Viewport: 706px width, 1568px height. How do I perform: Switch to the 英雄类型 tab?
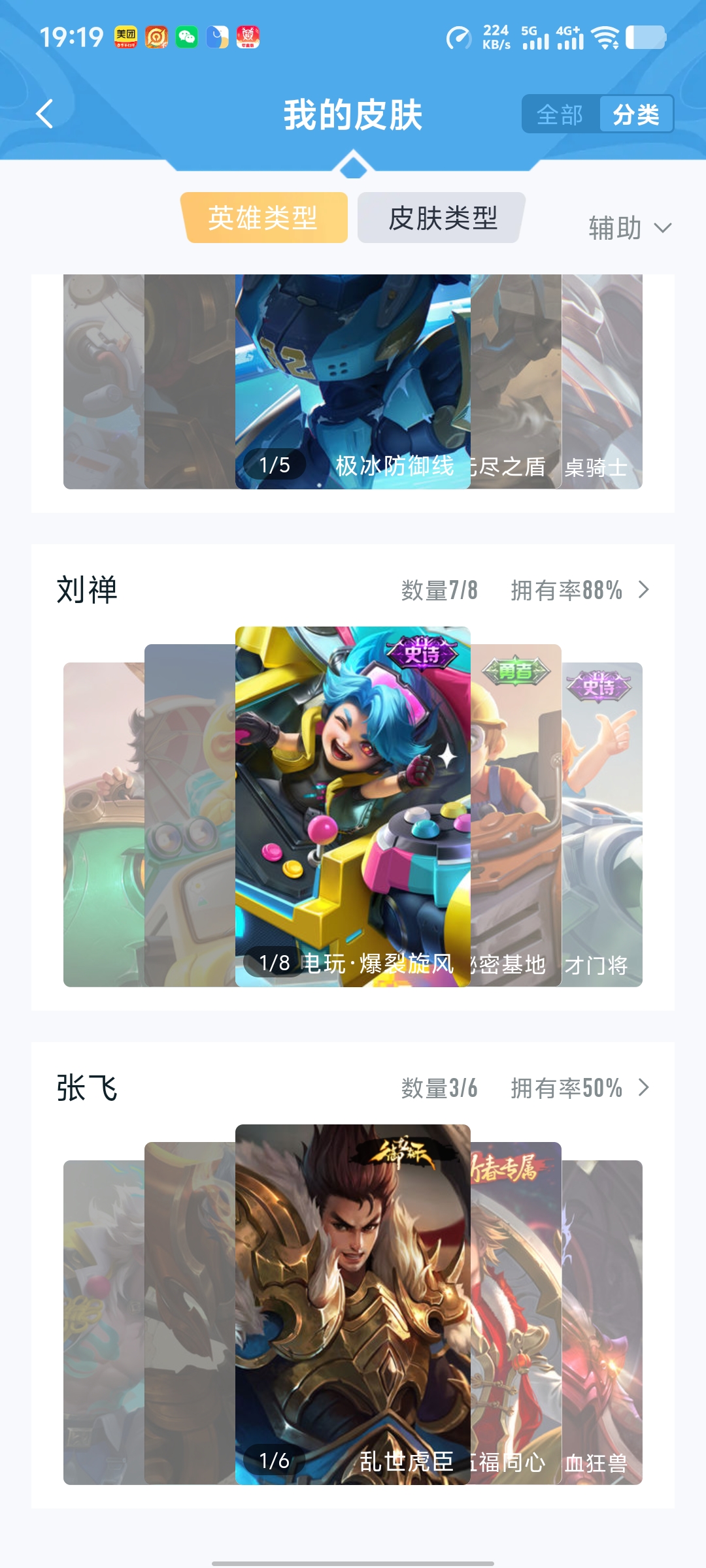pyautogui.click(x=263, y=218)
